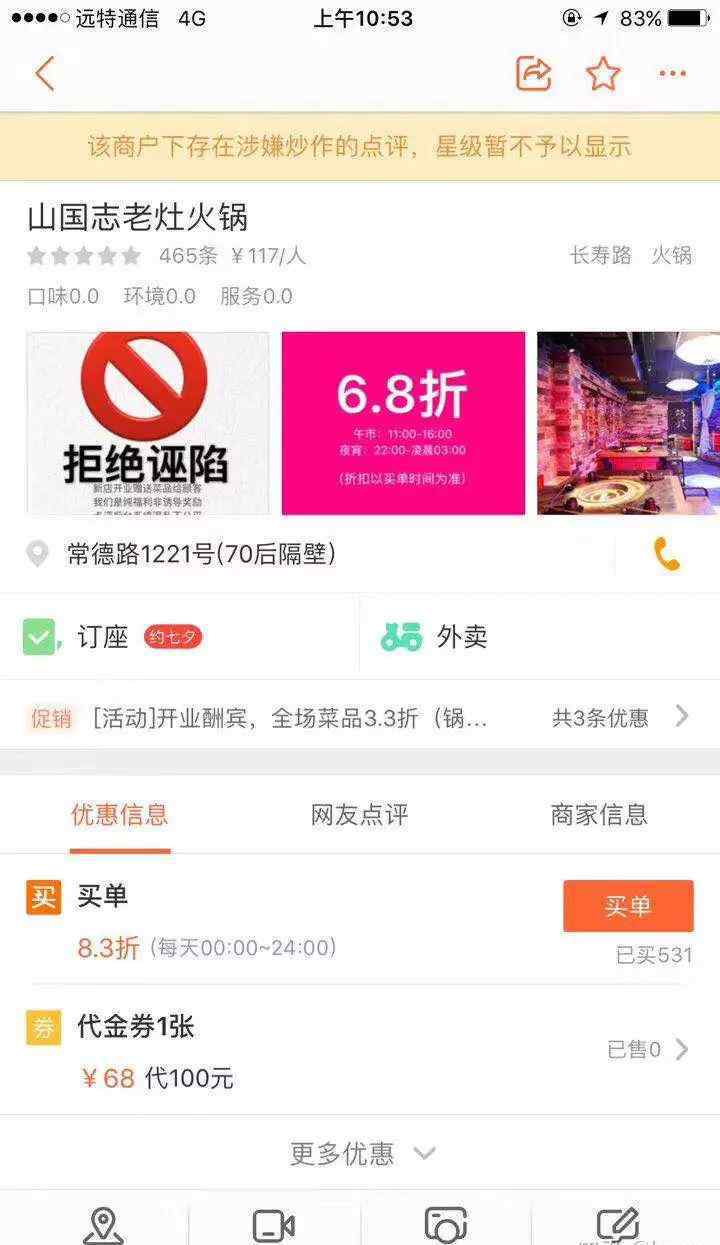Viewport: 720px width, 1245px height.
Task: Open the 6.8折 discount image
Action: (x=403, y=423)
